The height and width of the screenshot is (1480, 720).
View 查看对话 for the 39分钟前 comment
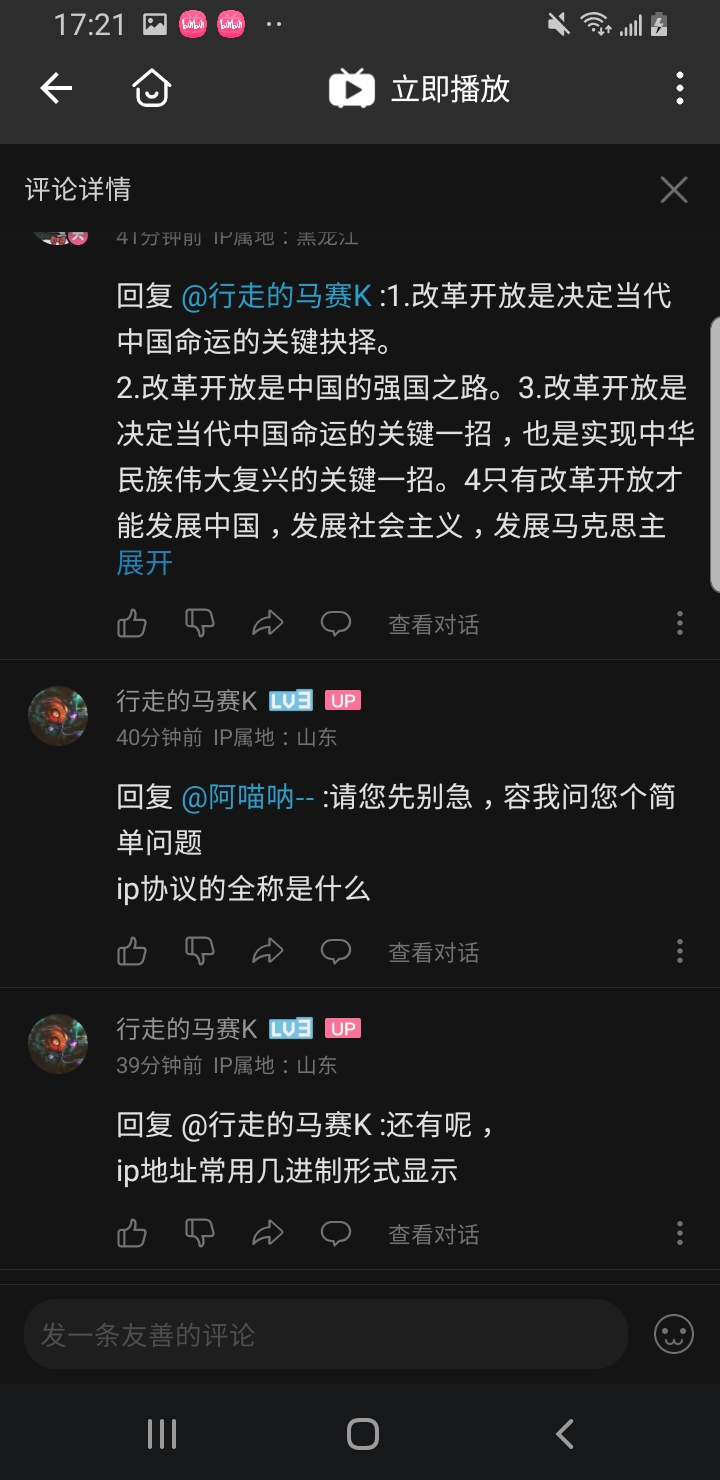point(433,1234)
